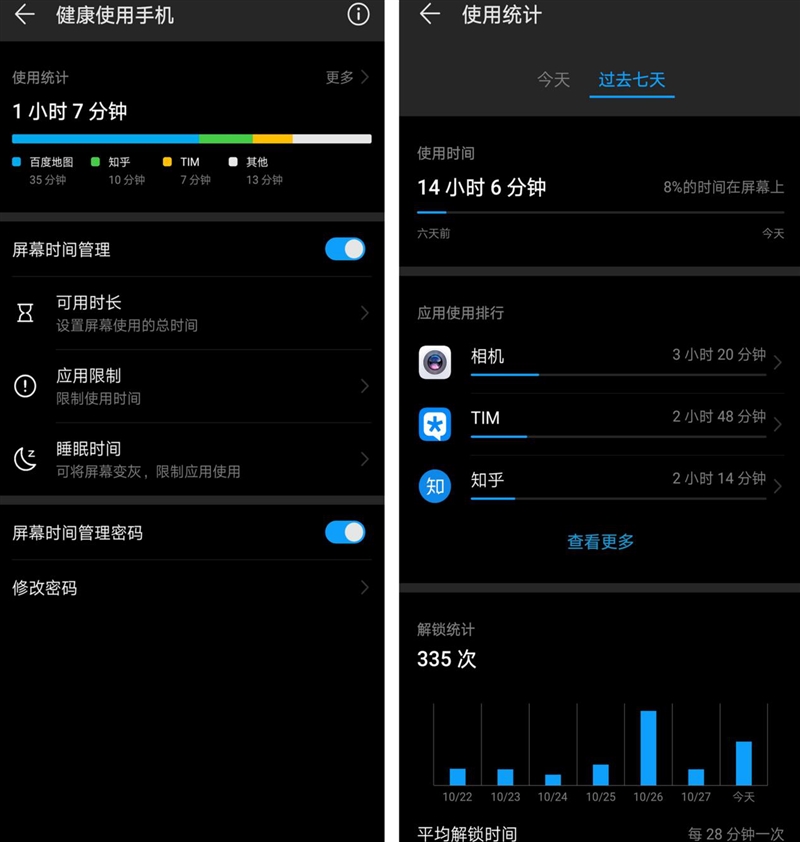The height and width of the screenshot is (842, 800).
Task: Go back from the 健康使用手机 screen
Action: 24,14
